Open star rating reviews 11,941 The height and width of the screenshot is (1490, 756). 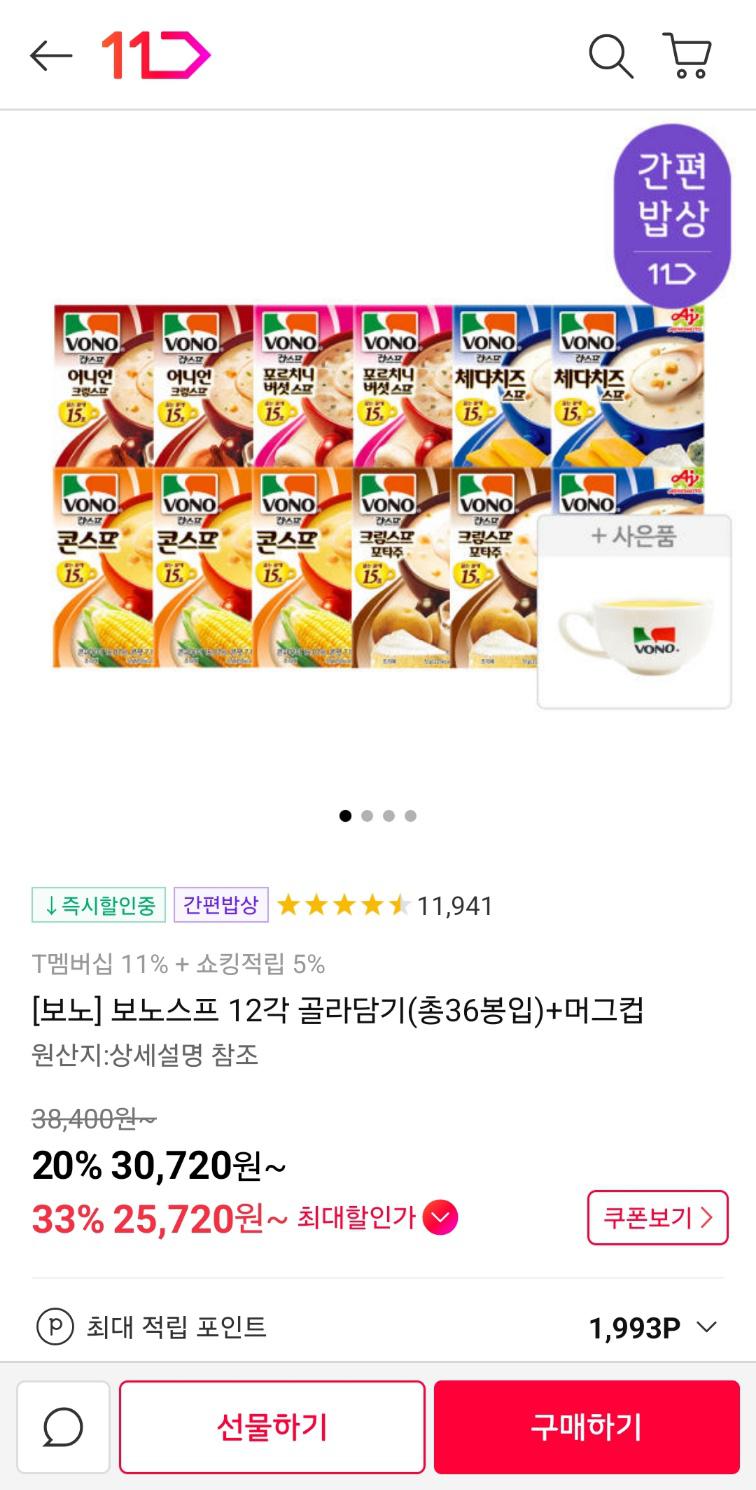pyautogui.click(x=385, y=906)
